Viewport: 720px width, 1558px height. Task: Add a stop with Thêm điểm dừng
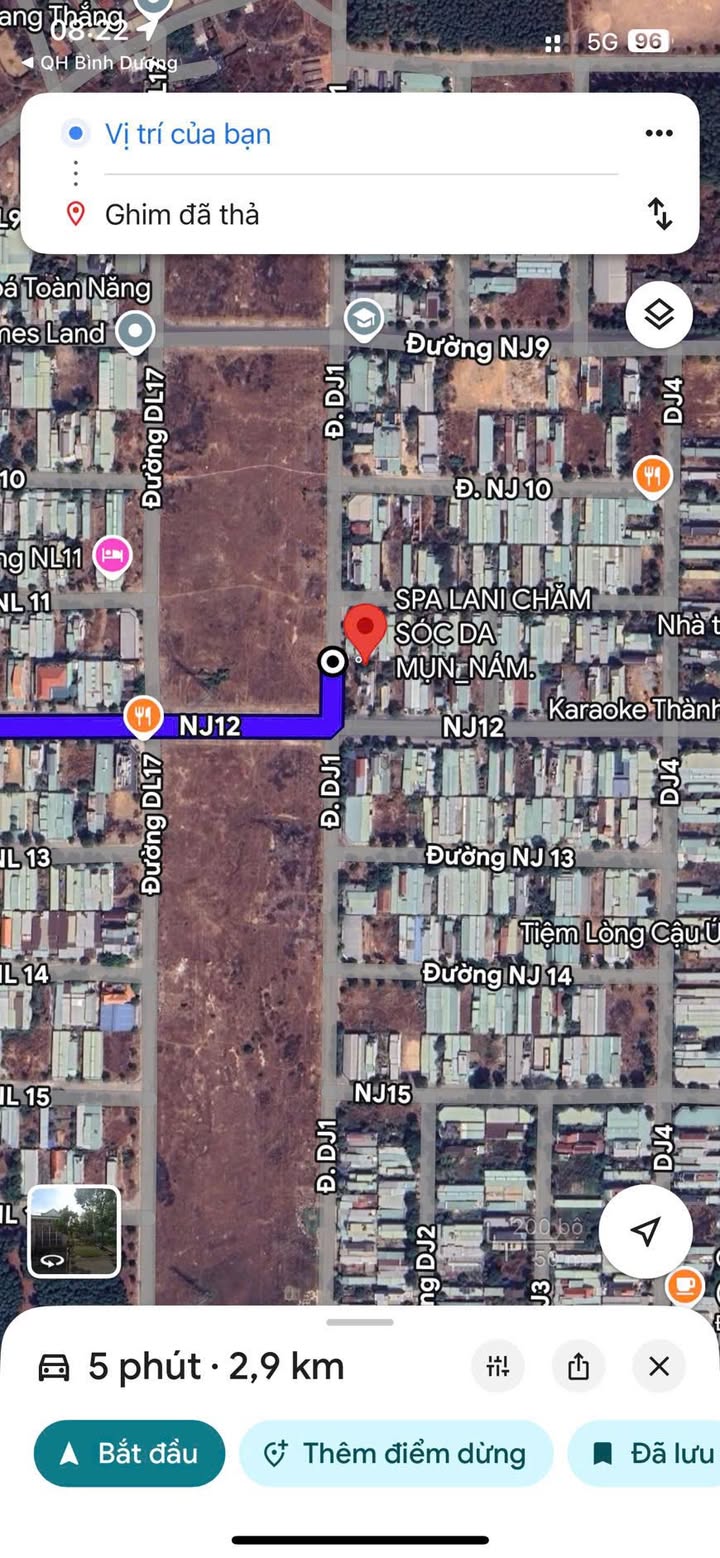396,1453
